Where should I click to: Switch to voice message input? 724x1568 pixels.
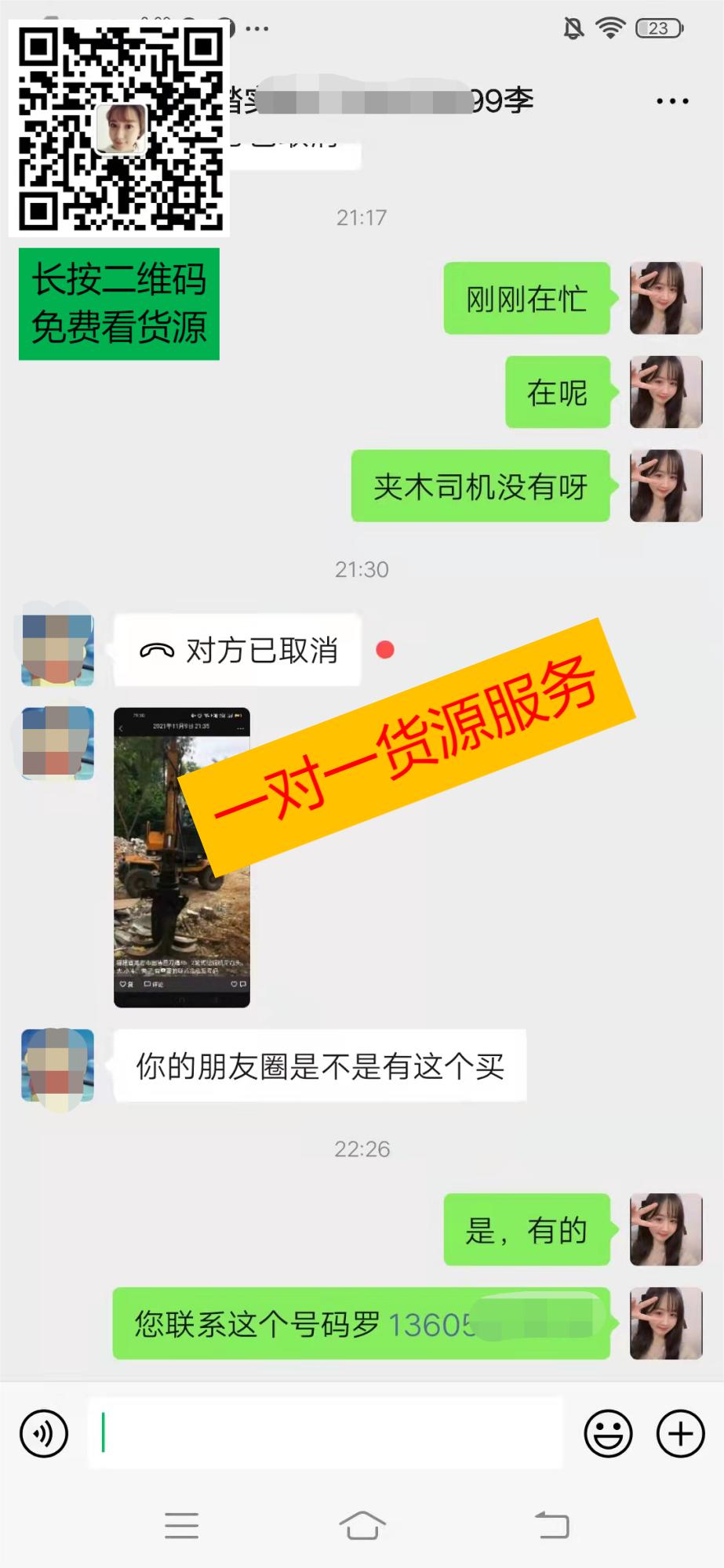pyautogui.click(x=44, y=1433)
